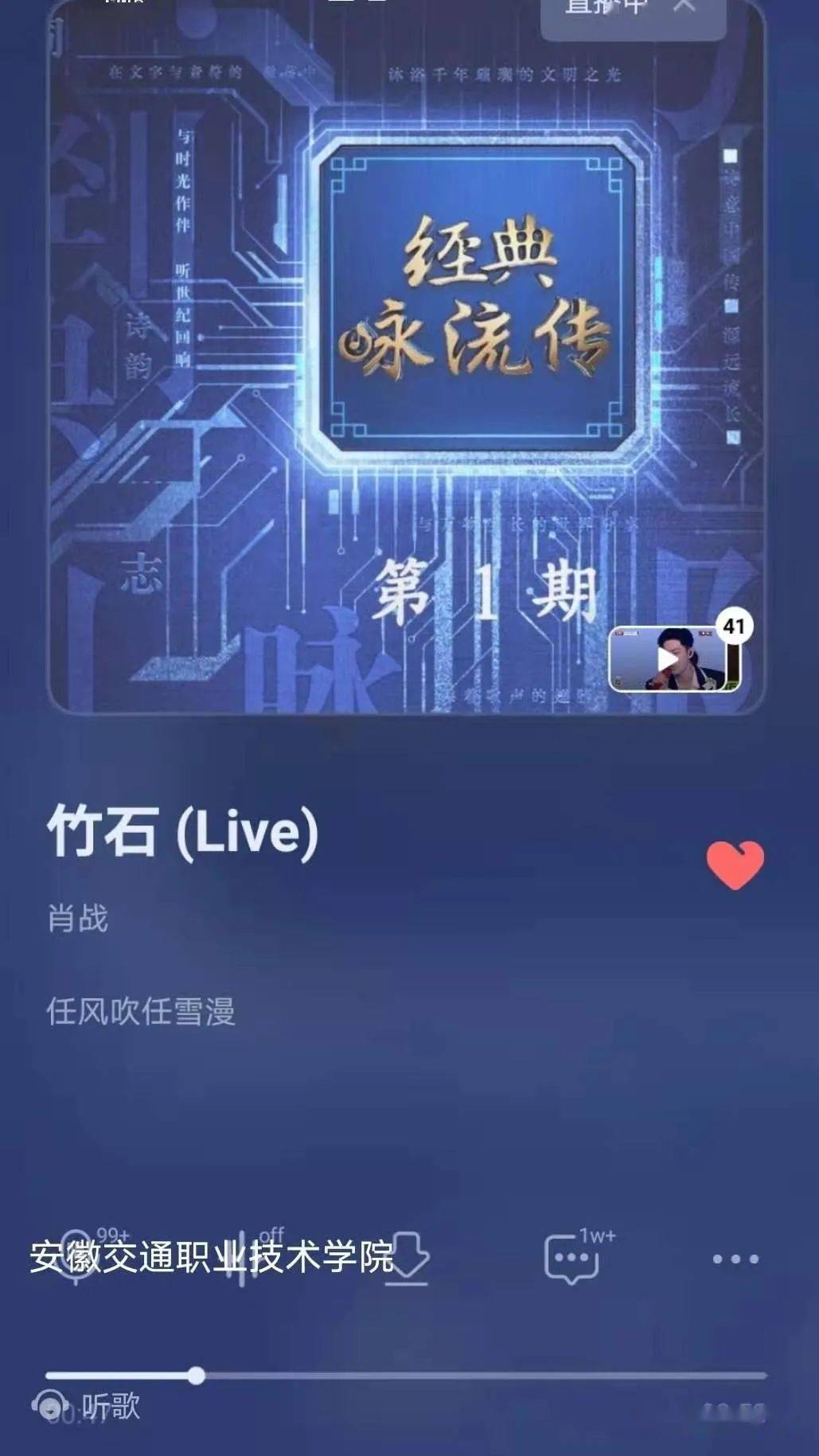Close the 直播中 live banner
Image resolution: width=819 pixels, height=1456 pixels.
(x=684, y=6)
